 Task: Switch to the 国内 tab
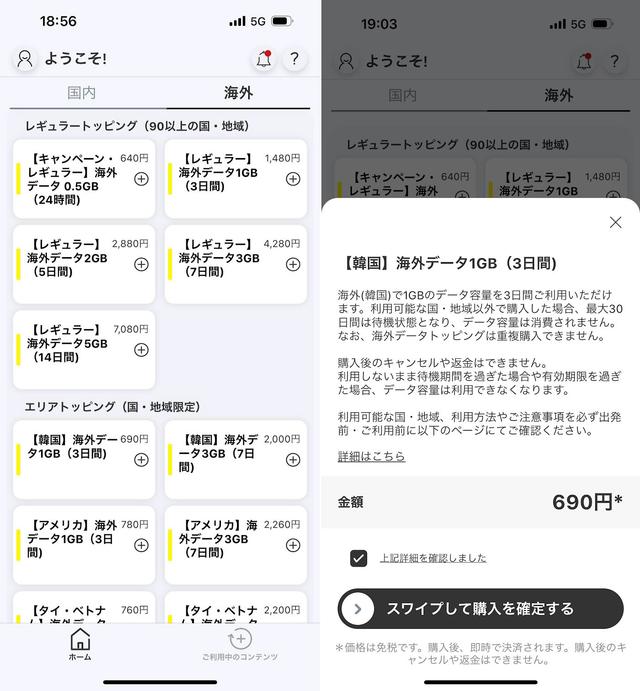[82, 94]
